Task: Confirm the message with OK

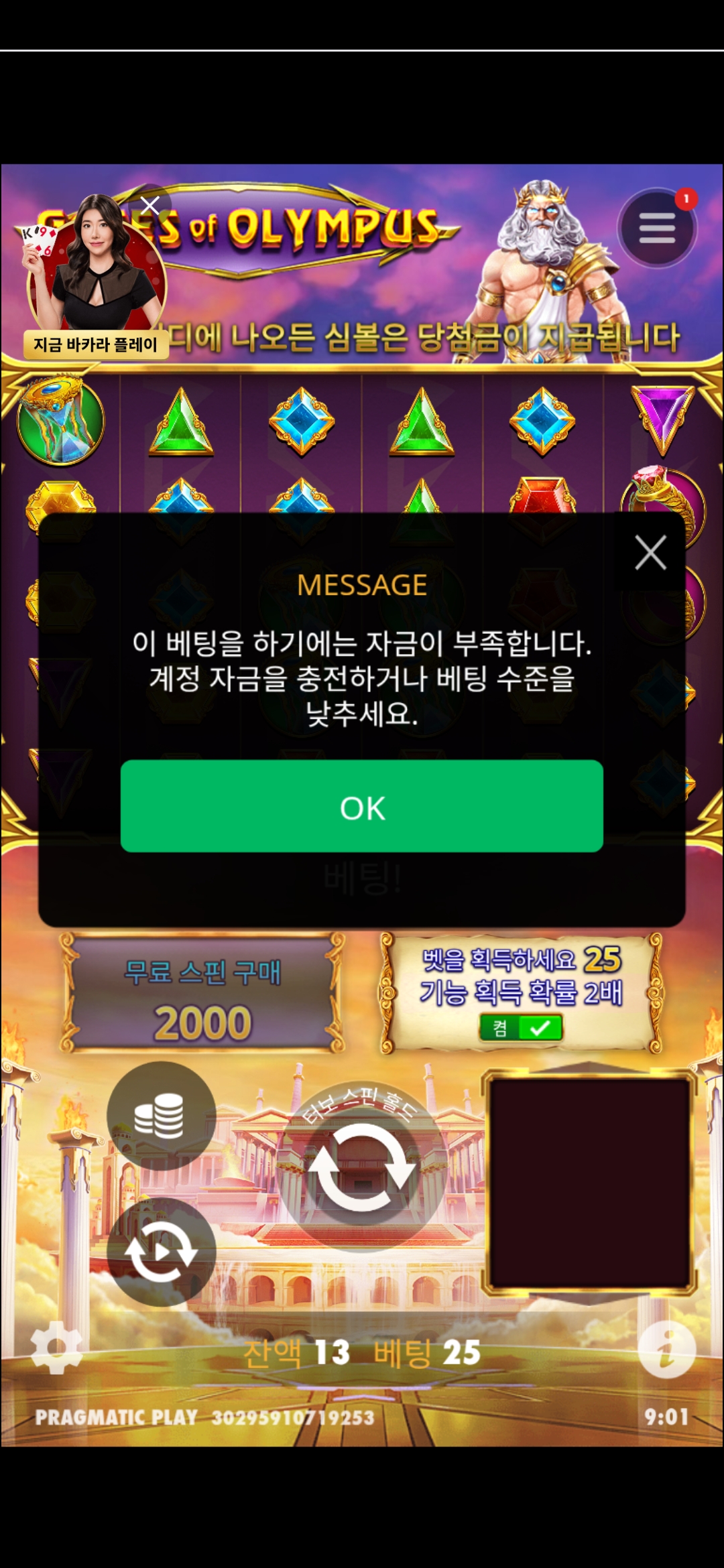Action: pos(362,806)
